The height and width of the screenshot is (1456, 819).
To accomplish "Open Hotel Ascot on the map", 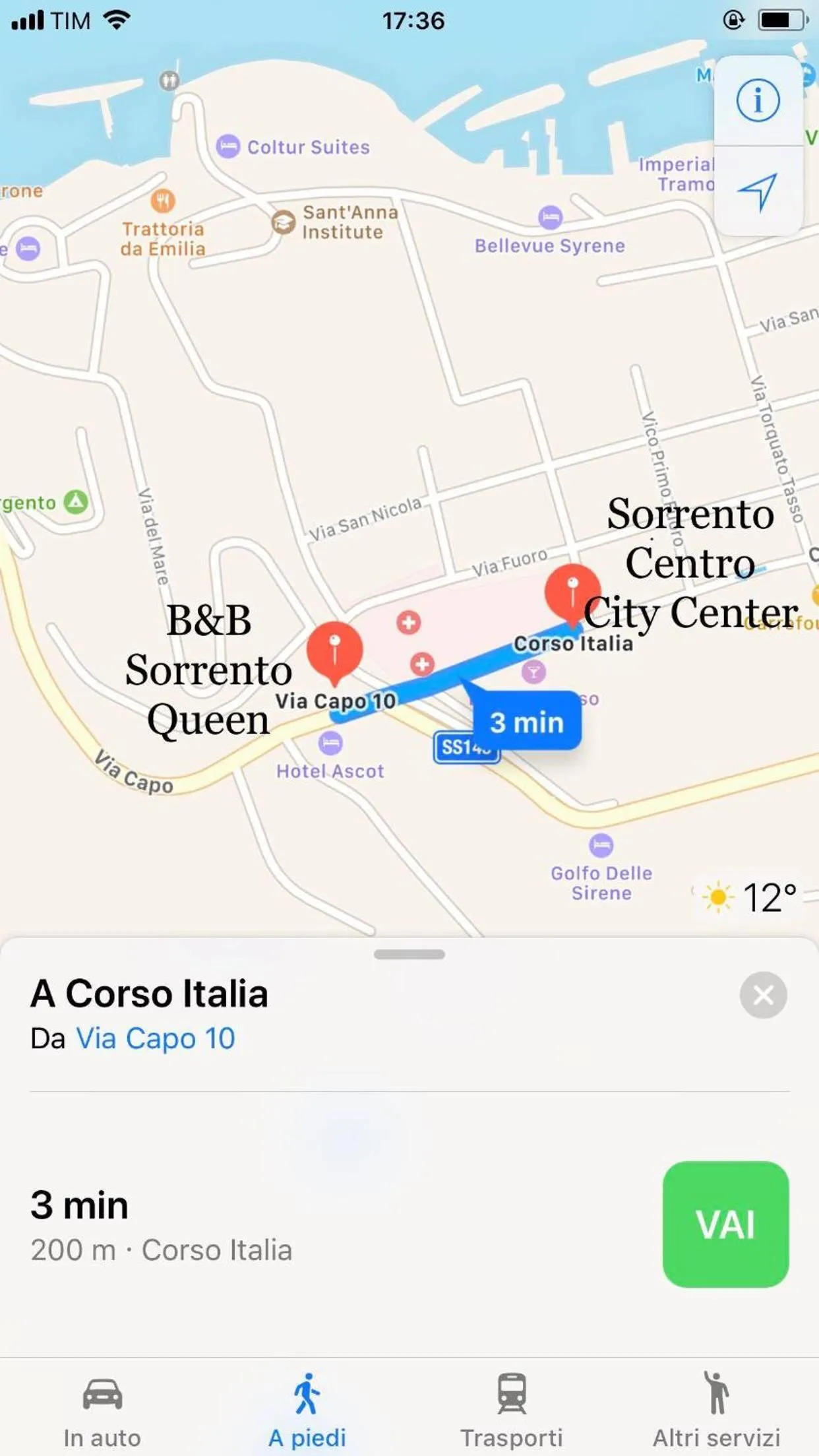I will [x=330, y=745].
